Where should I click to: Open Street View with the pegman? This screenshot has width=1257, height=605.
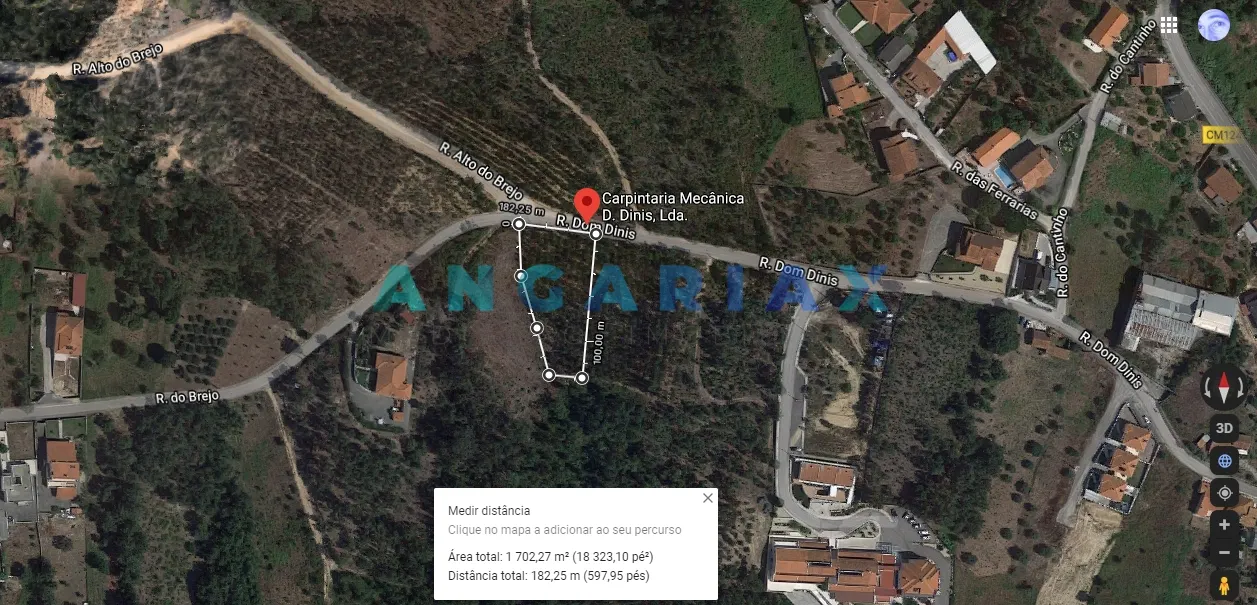(1224, 585)
